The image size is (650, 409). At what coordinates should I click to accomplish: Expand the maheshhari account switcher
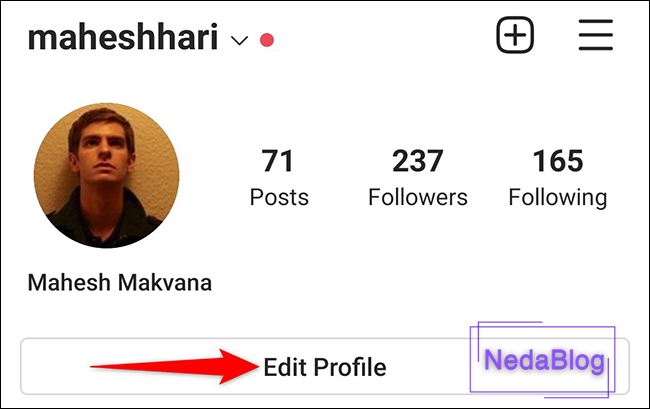238,41
